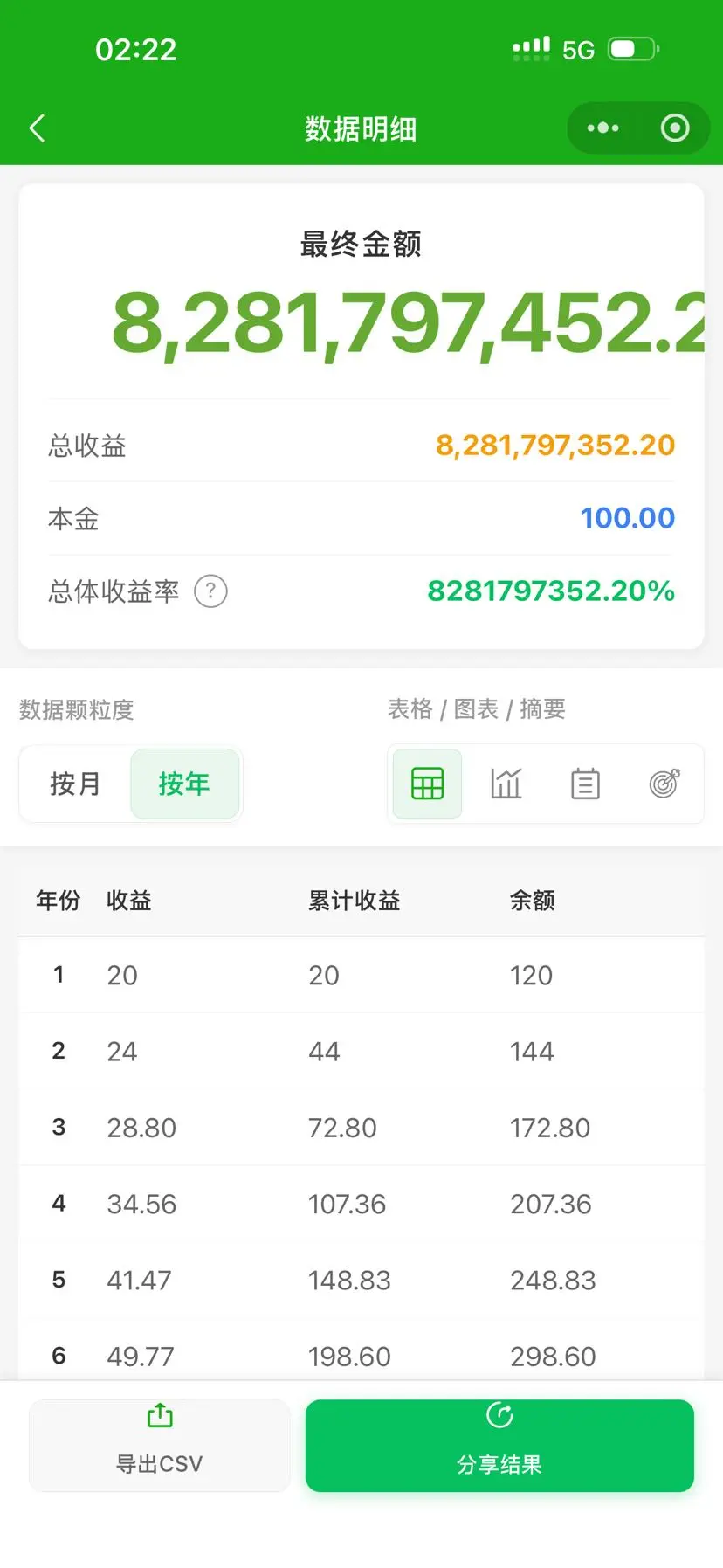Open the mini program three-dot menu
The height and width of the screenshot is (1568, 723).
tap(602, 128)
